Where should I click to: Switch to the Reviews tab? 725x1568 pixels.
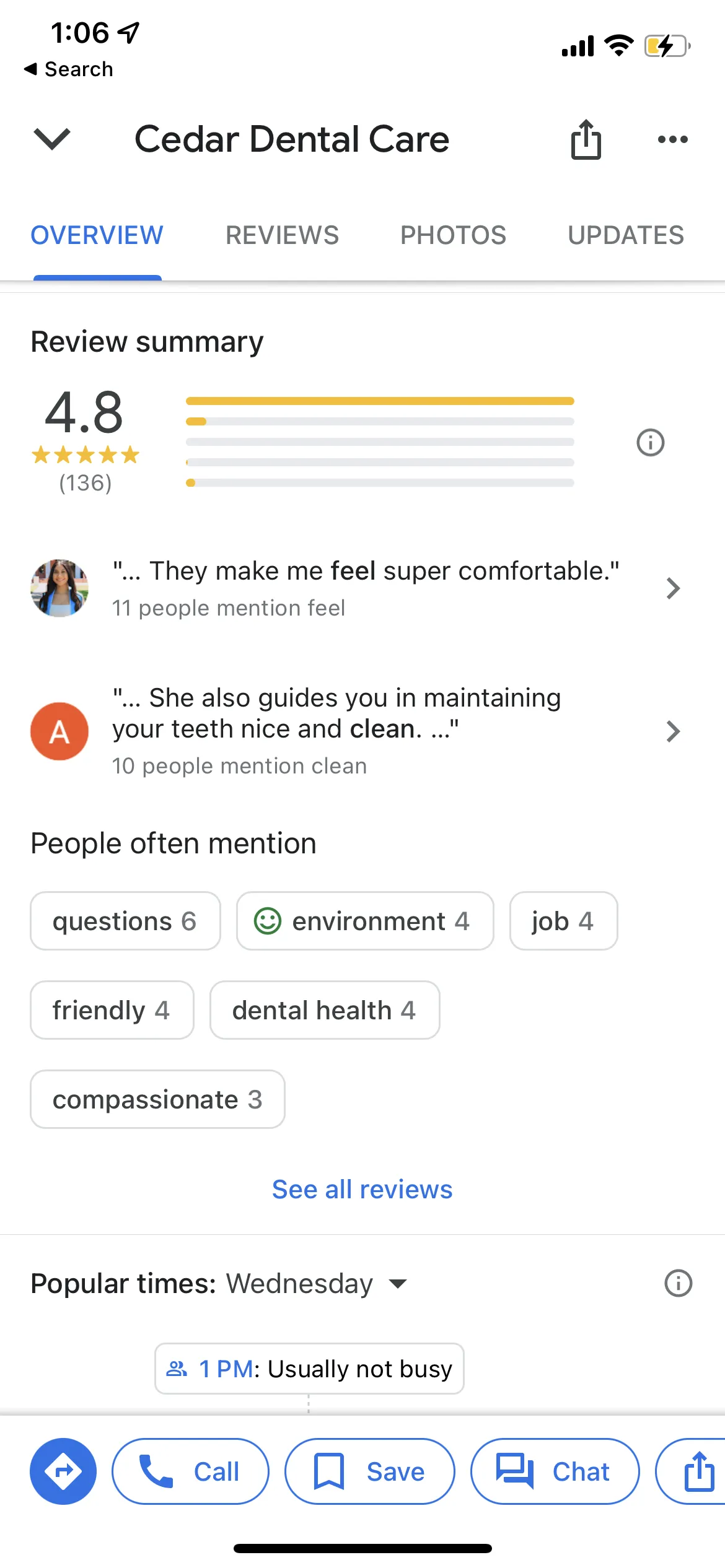(282, 235)
